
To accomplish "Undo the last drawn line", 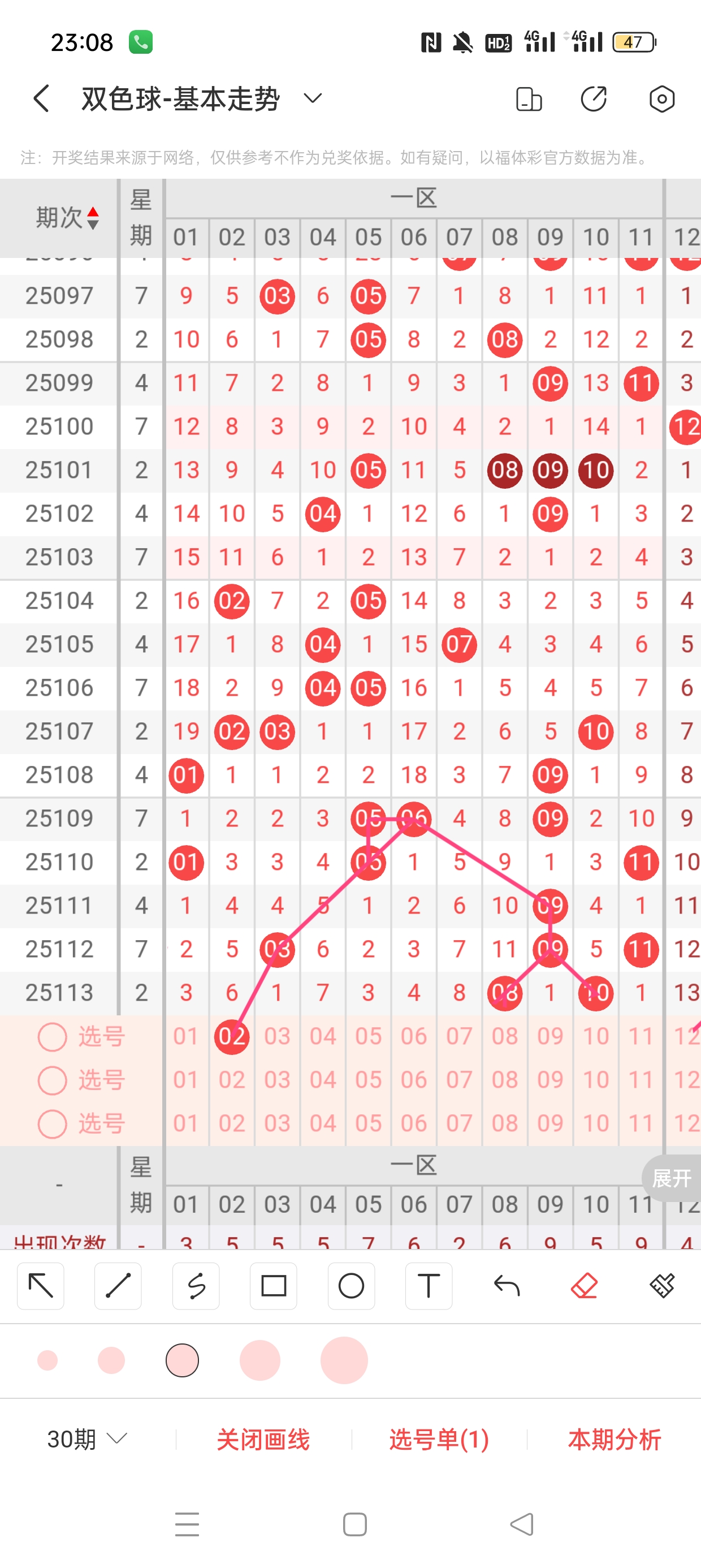I will click(x=507, y=1286).
